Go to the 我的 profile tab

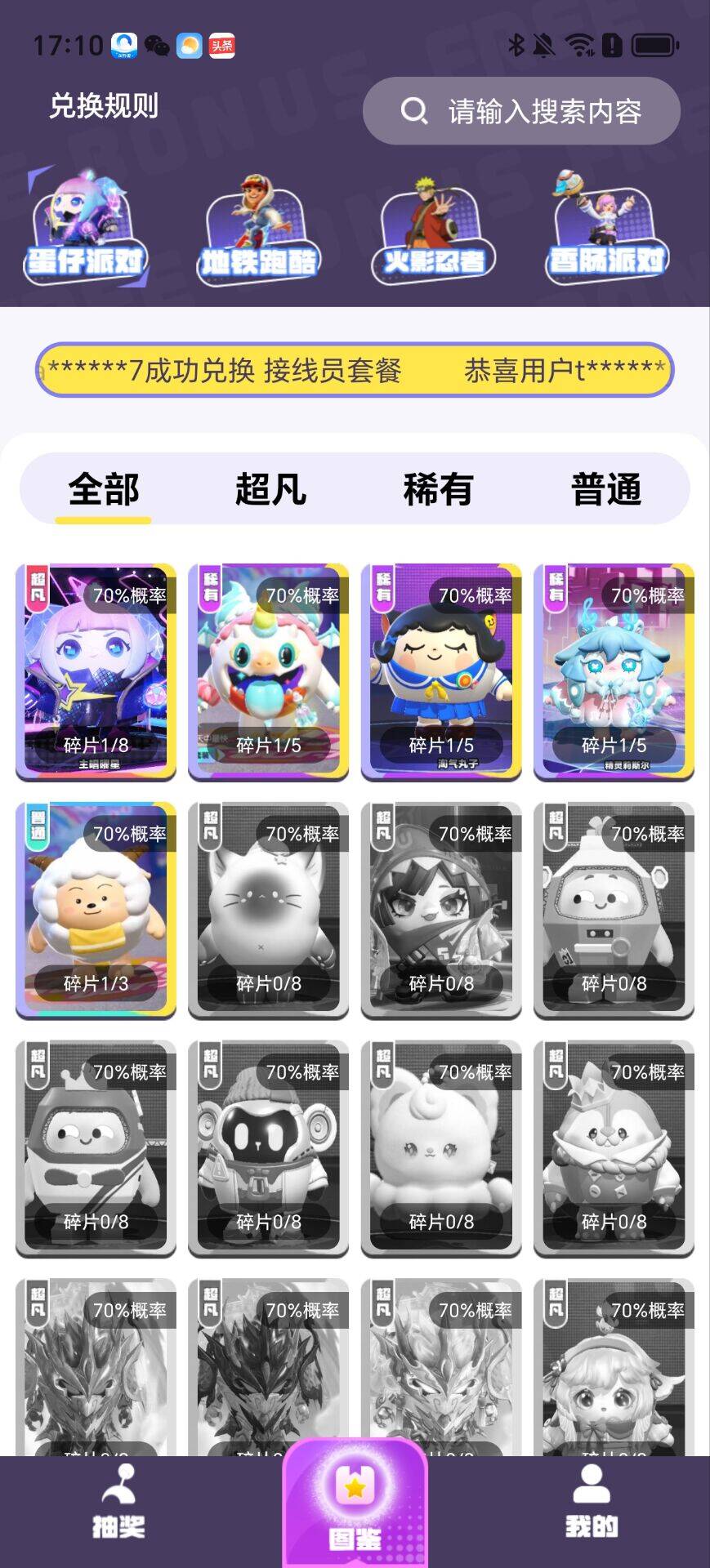pos(591,1503)
